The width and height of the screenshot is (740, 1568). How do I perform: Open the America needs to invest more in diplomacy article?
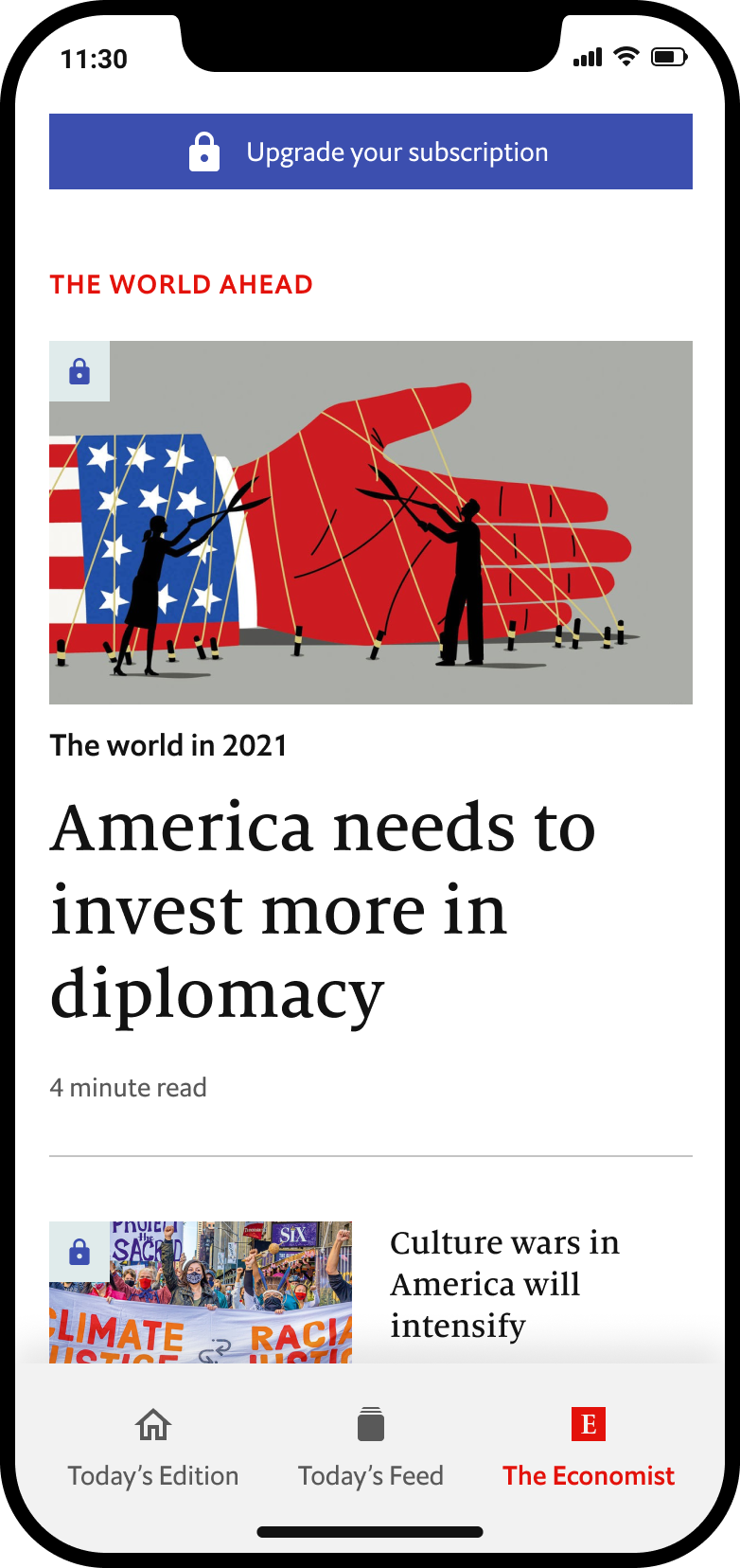323,910
